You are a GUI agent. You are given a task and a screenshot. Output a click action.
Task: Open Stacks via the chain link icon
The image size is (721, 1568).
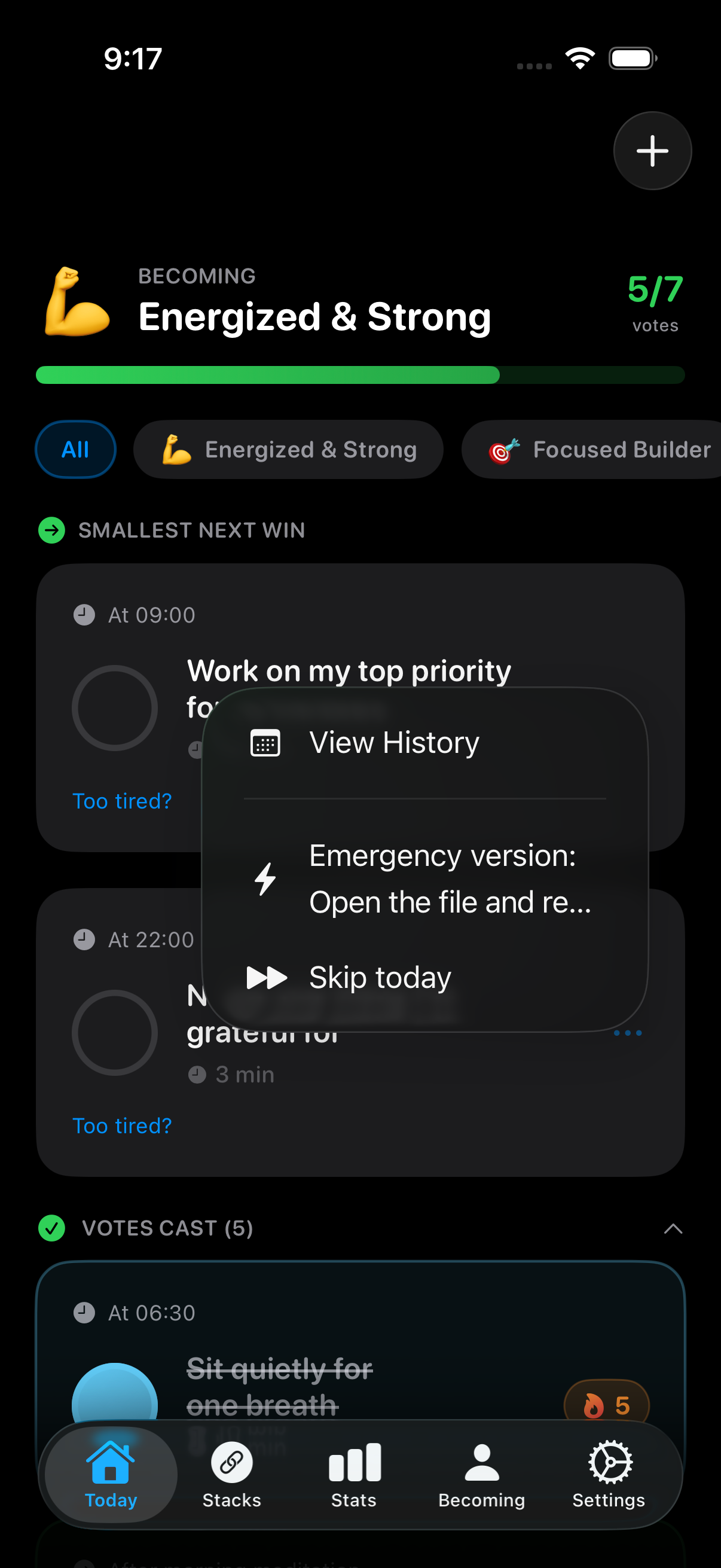click(x=231, y=1460)
